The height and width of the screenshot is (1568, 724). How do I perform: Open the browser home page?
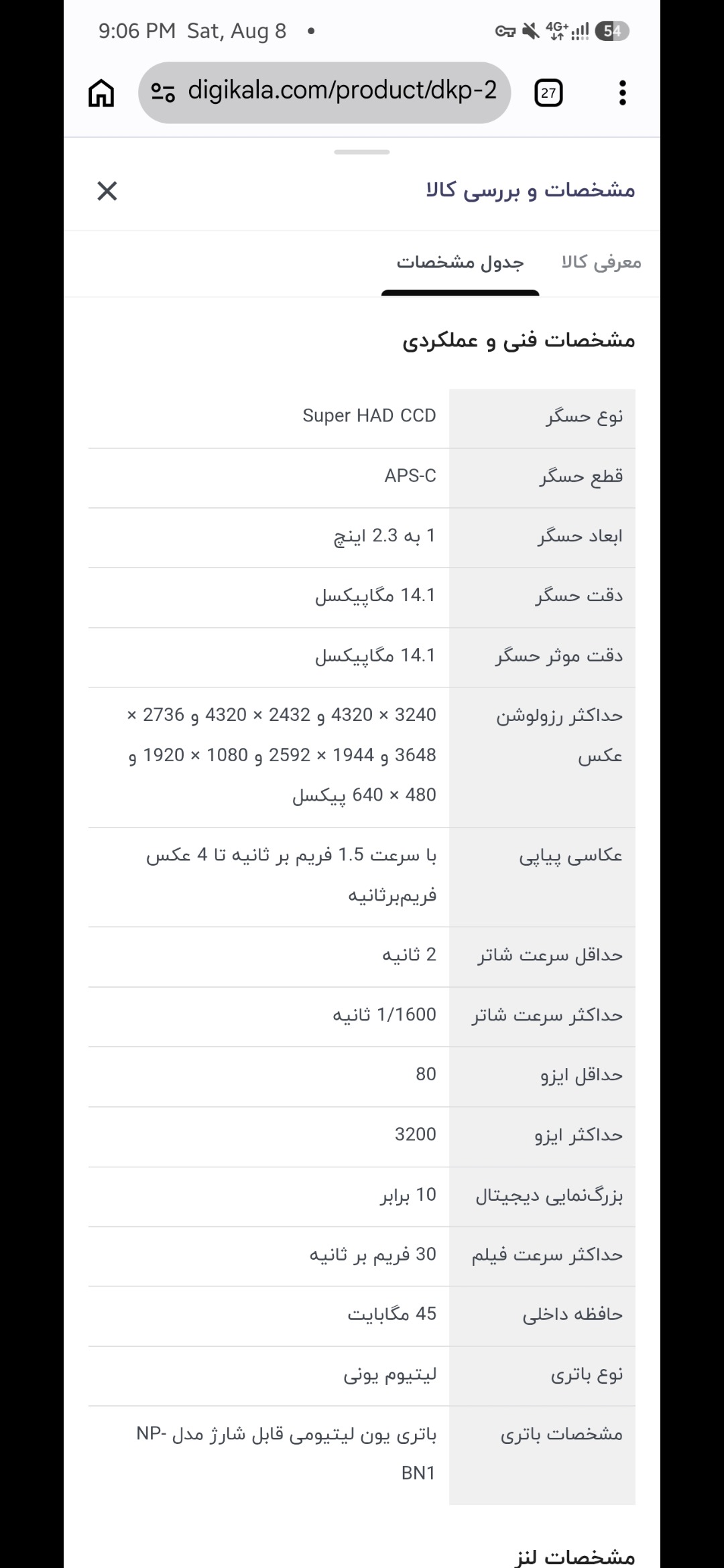[x=101, y=92]
